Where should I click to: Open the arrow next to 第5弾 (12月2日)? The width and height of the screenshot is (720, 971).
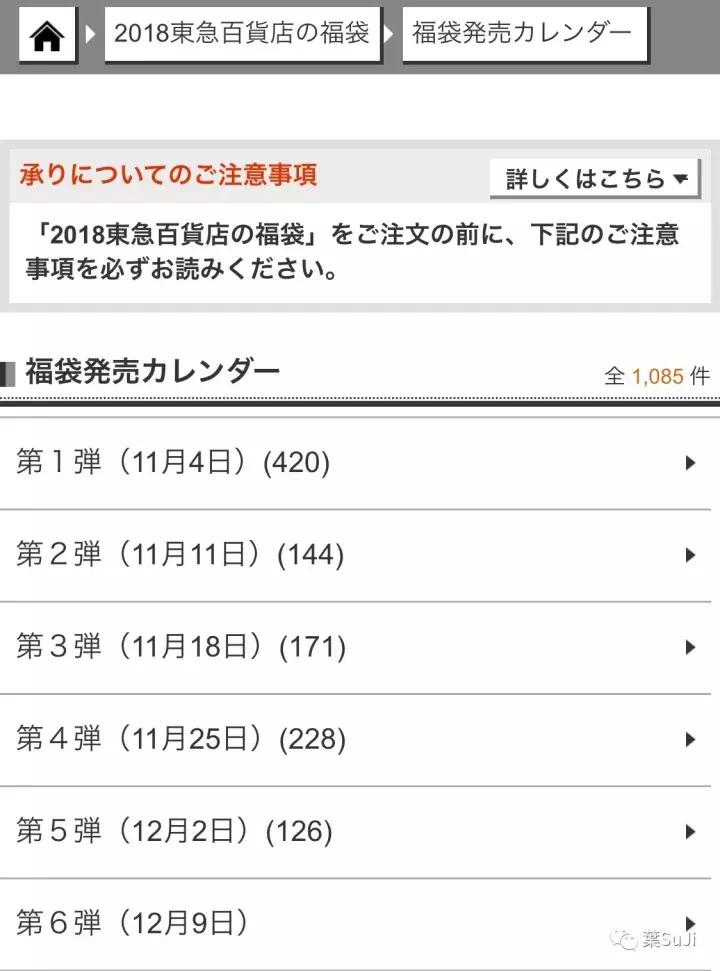coord(690,829)
